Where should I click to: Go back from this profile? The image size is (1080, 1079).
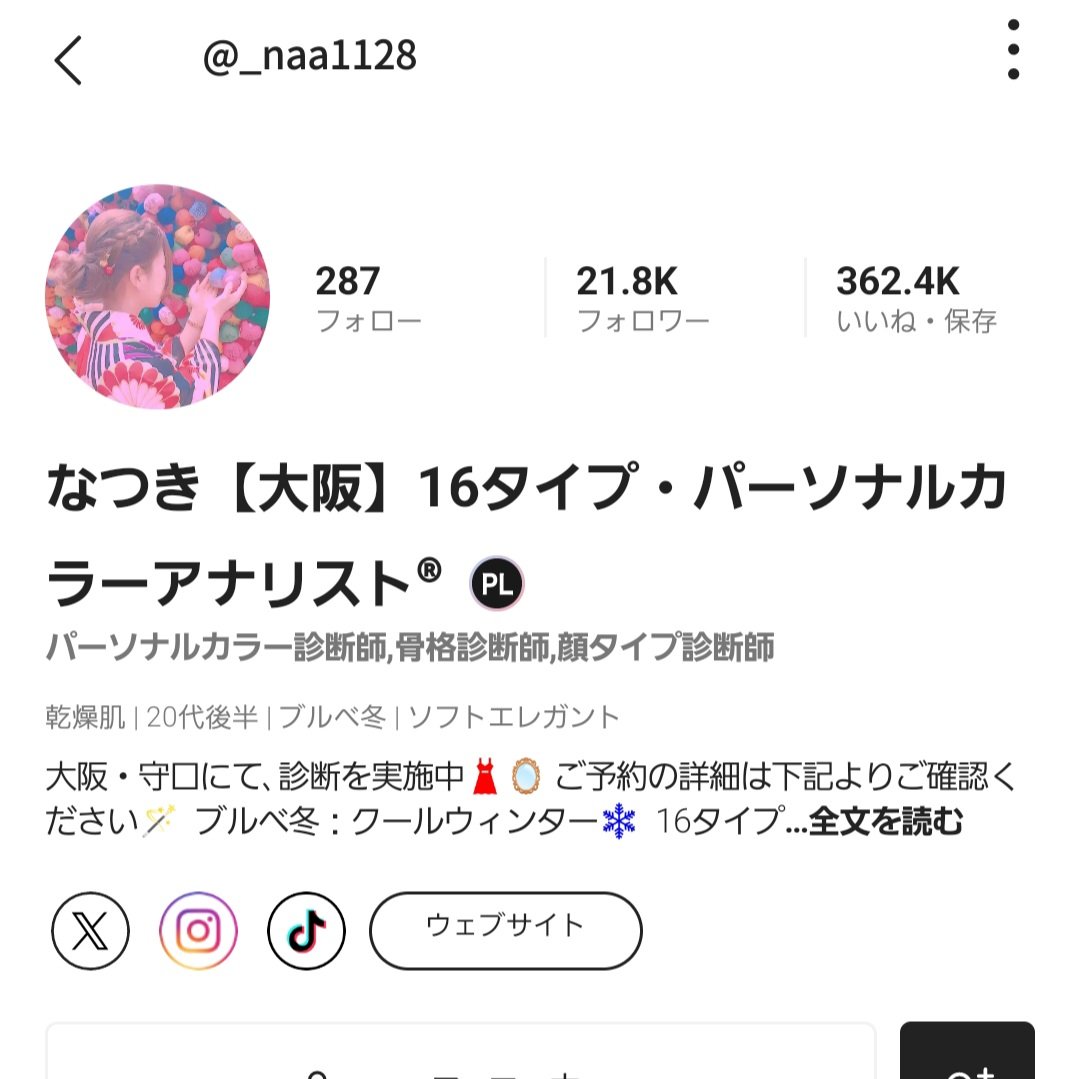(x=68, y=61)
